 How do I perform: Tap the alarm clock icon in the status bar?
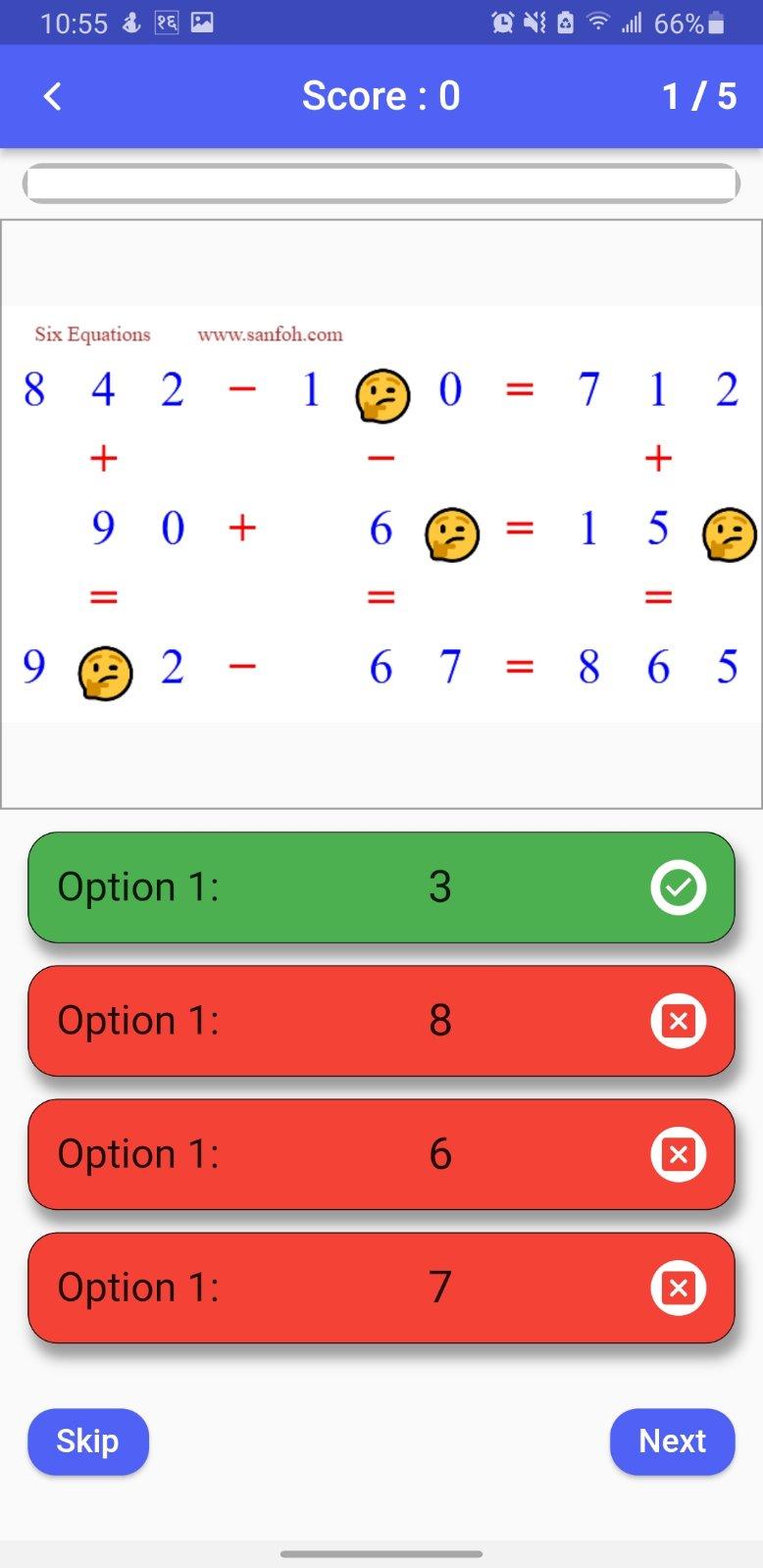[x=503, y=21]
